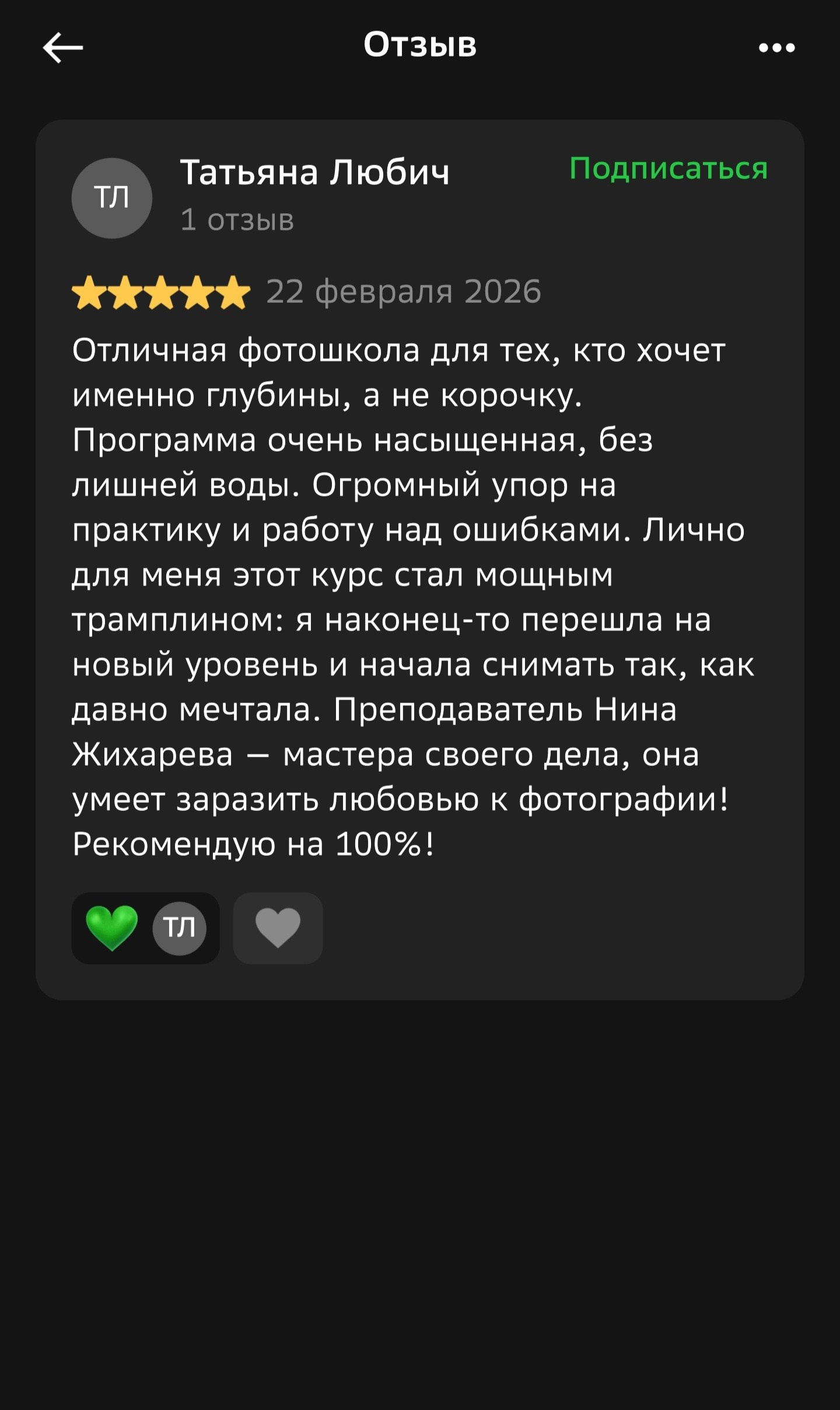
Task: Click the fifth rating star
Action: coord(232,293)
